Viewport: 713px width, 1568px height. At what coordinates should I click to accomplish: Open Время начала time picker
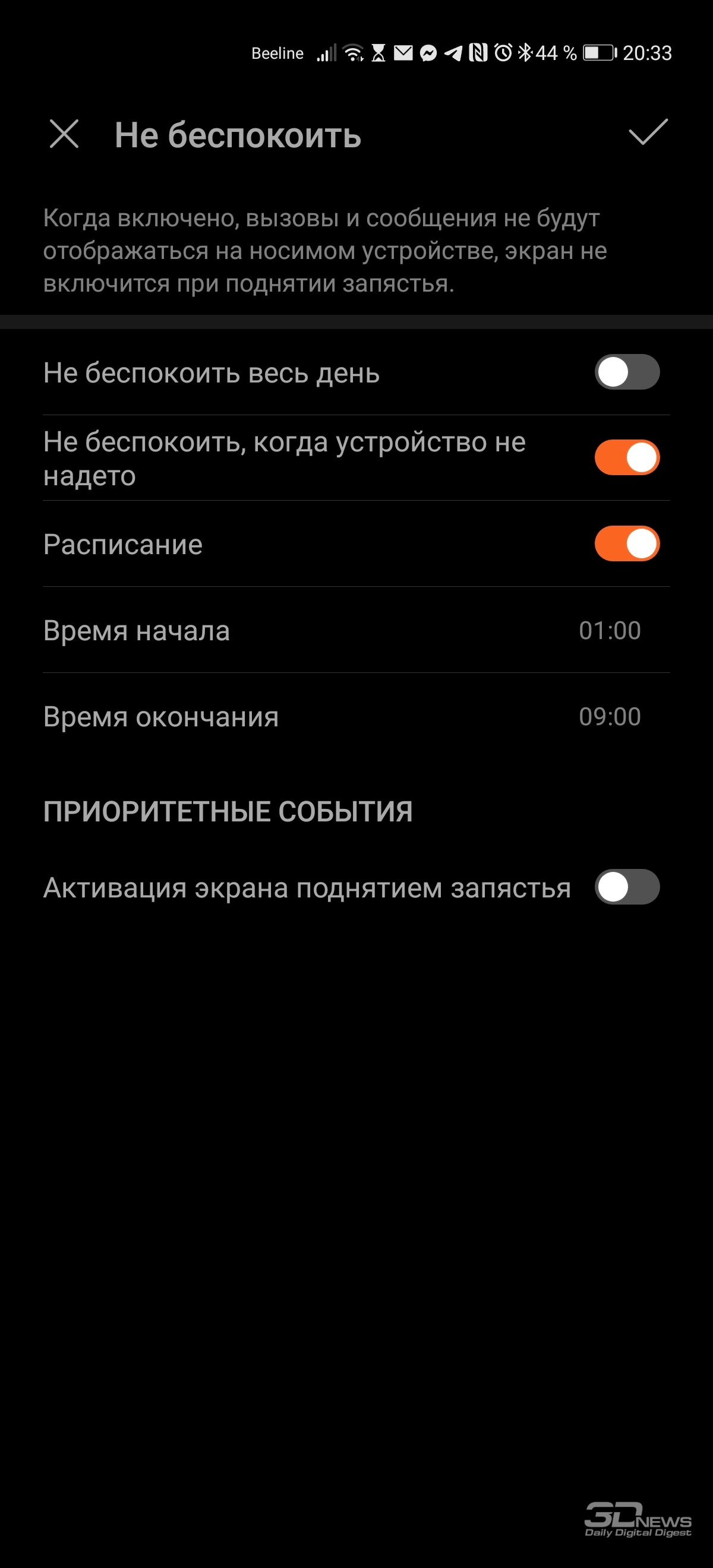click(x=356, y=630)
